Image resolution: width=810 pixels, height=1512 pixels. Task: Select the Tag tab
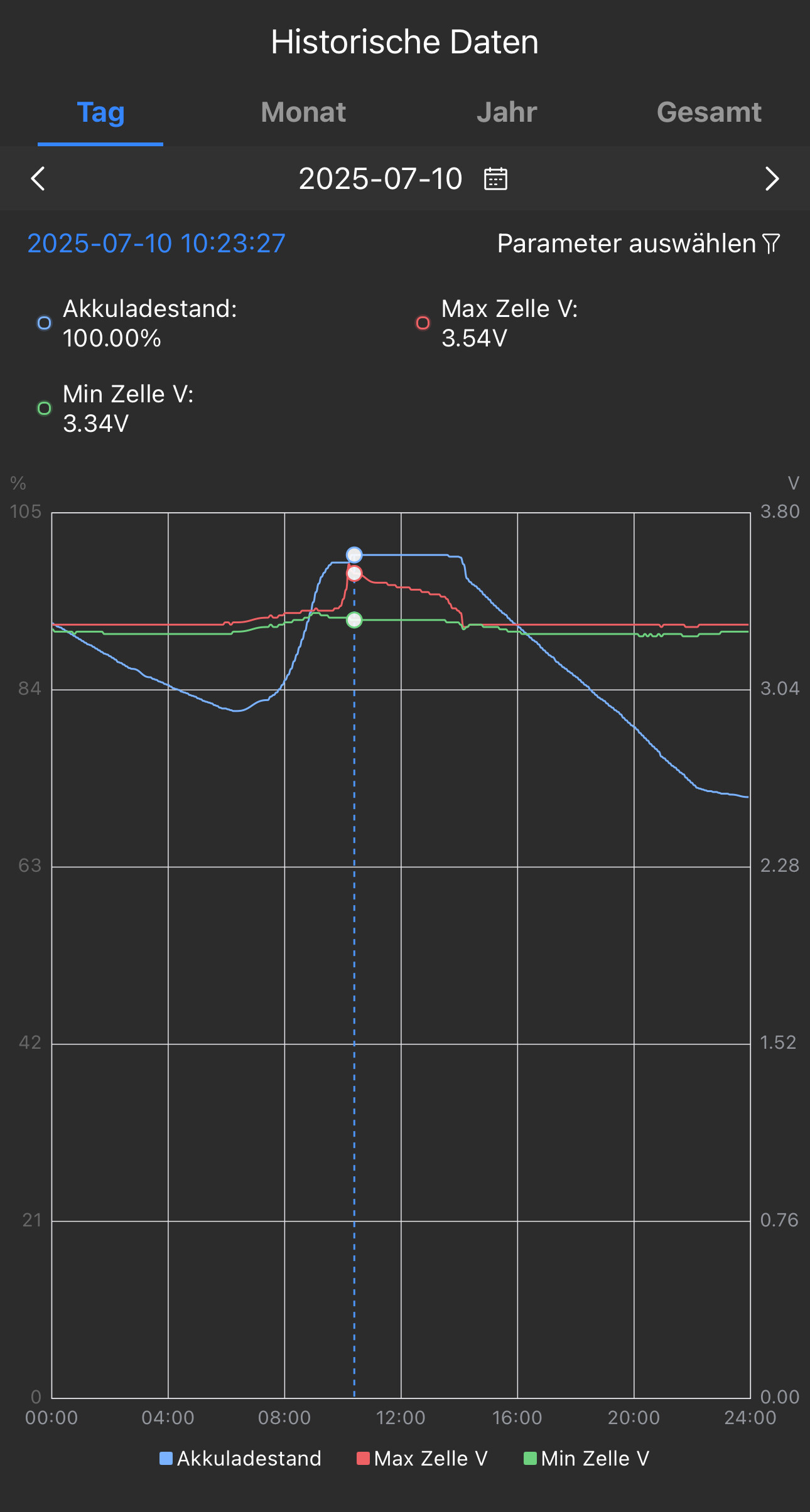click(x=100, y=112)
